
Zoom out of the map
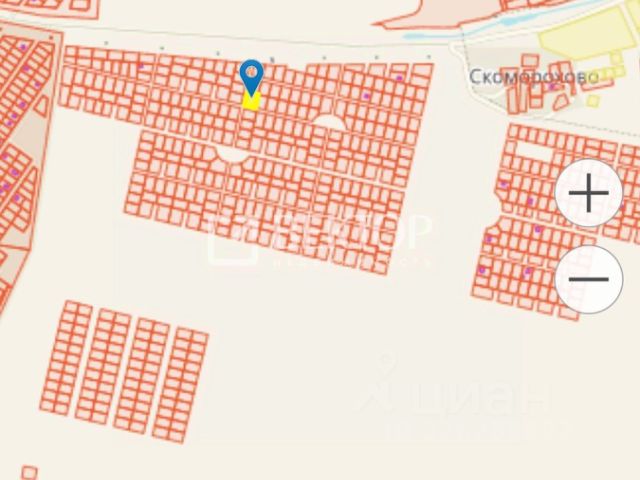588,278
